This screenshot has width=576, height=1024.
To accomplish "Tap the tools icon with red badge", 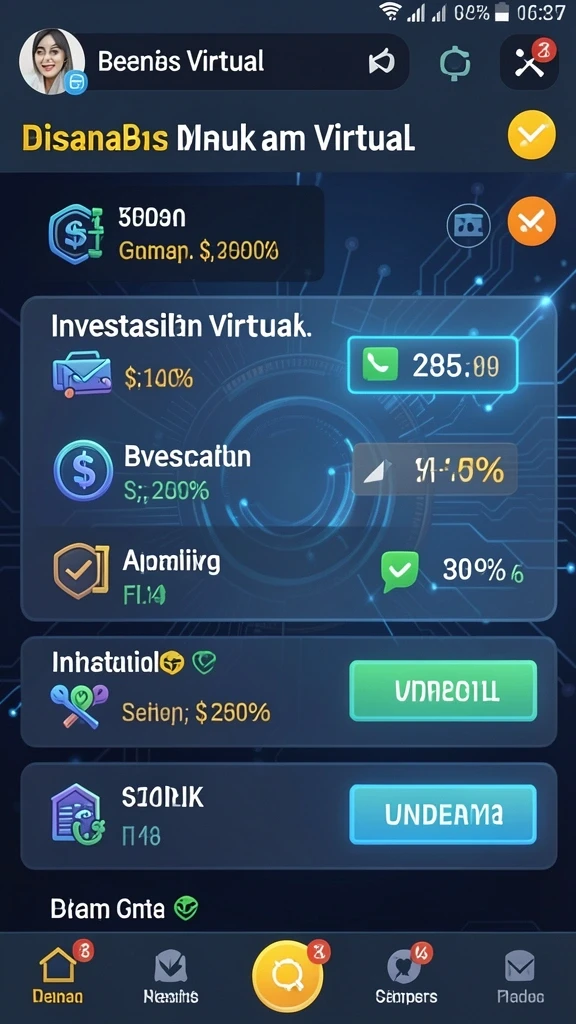I will [x=530, y=62].
